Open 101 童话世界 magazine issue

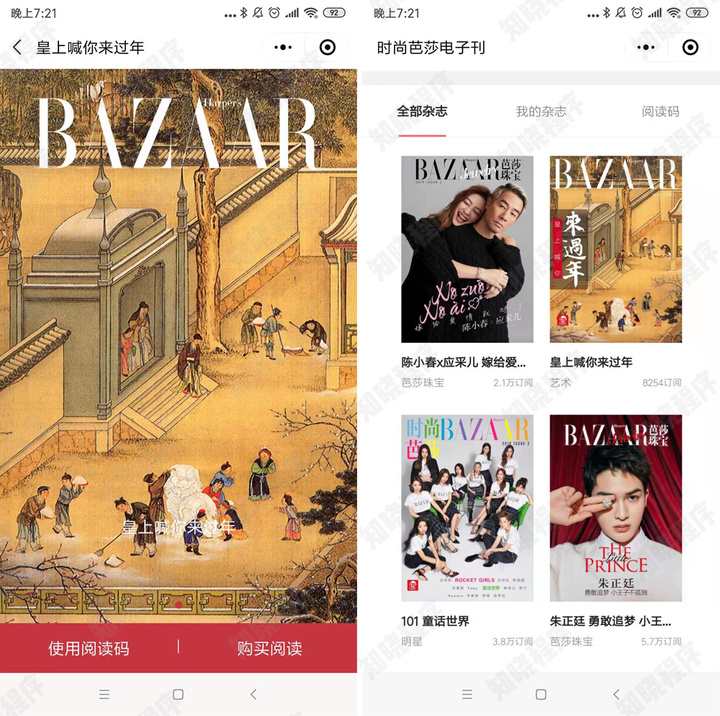click(467, 508)
